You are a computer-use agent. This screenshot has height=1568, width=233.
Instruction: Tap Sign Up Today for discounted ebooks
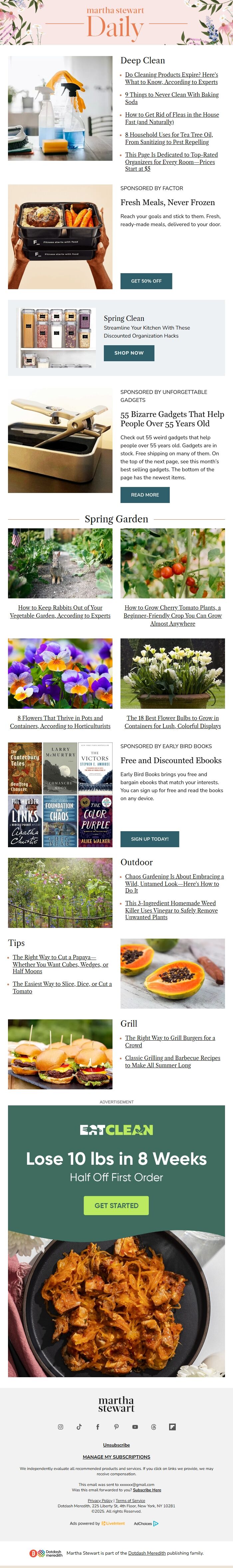[x=150, y=839]
